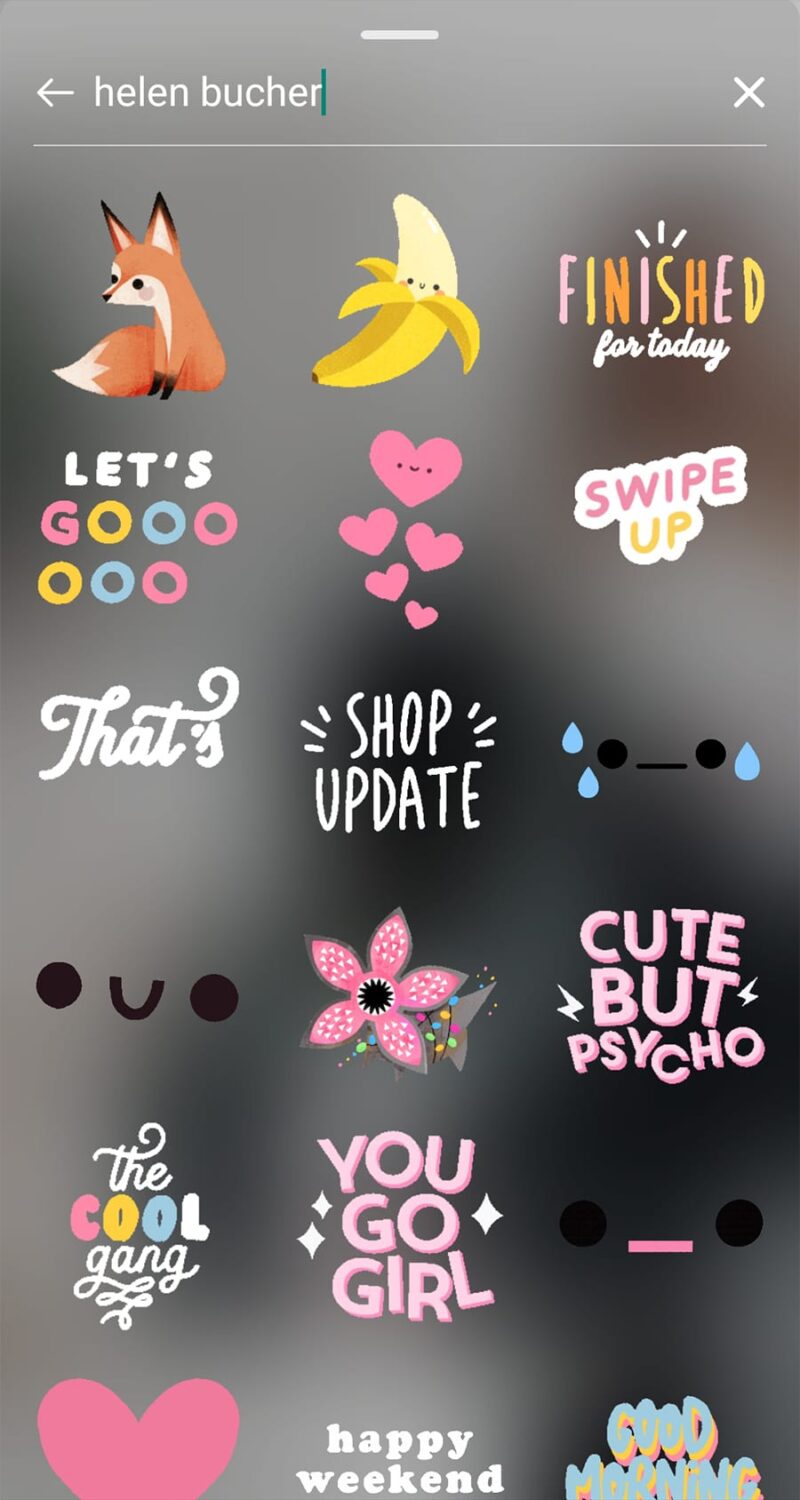Select the pink hearts sticker

point(401,528)
